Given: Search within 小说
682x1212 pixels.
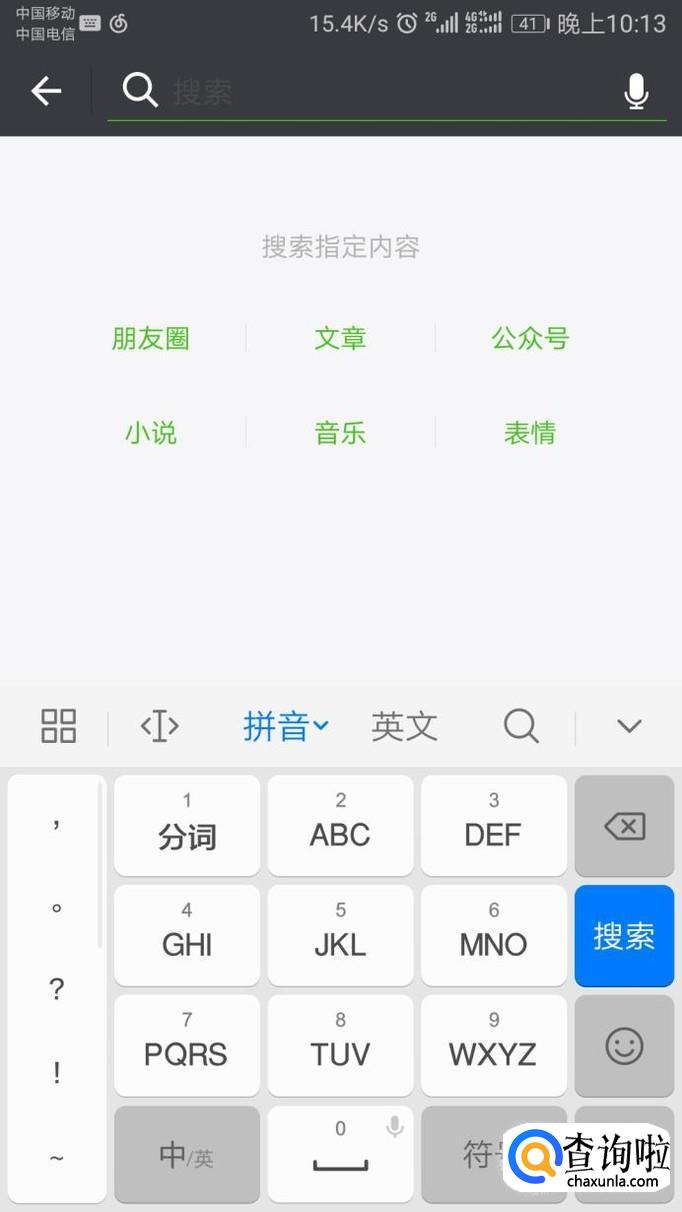Looking at the screenshot, I should click(150, 433).
